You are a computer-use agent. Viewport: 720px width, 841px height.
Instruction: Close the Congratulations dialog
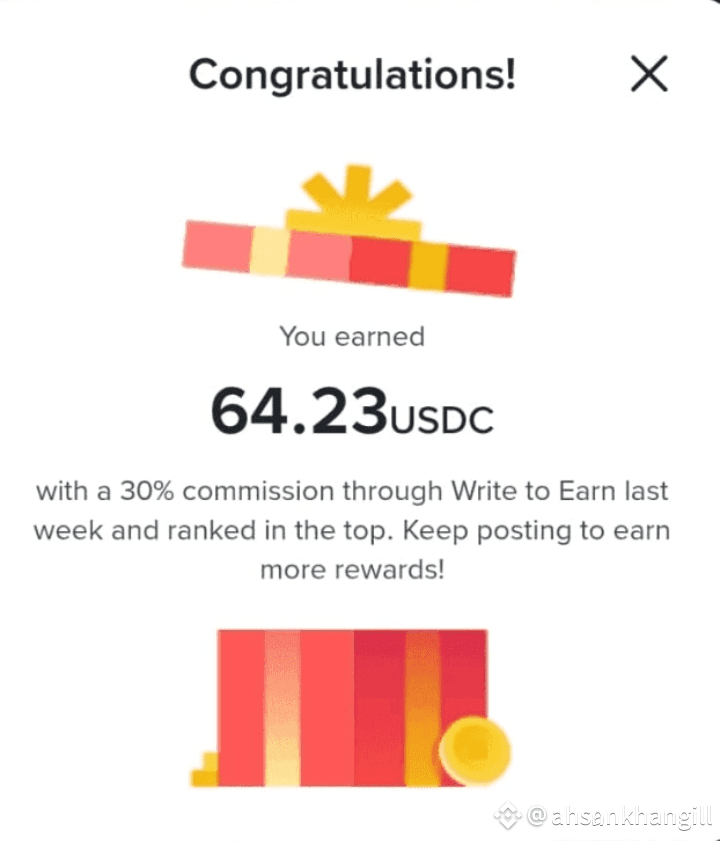point(649,74)
